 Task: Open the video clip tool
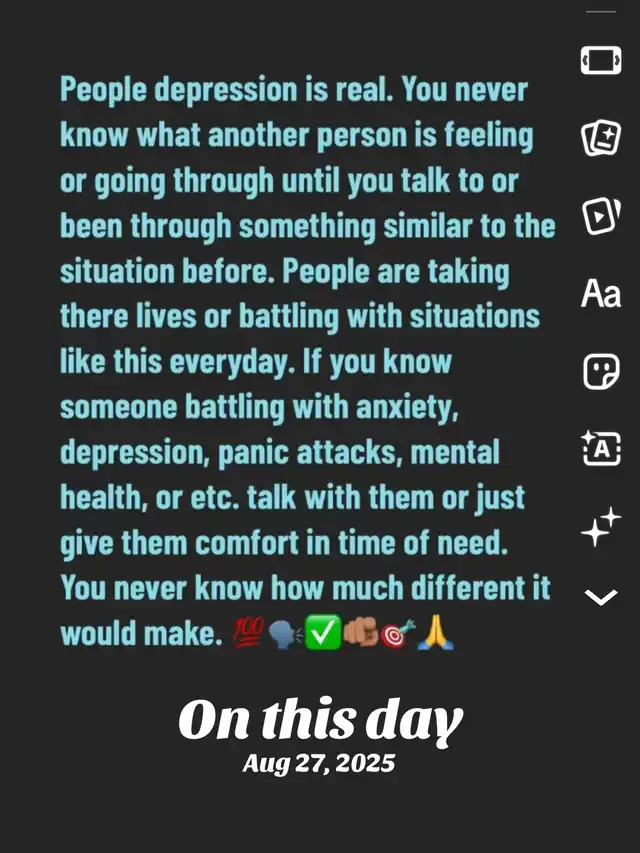pos(601,216)
